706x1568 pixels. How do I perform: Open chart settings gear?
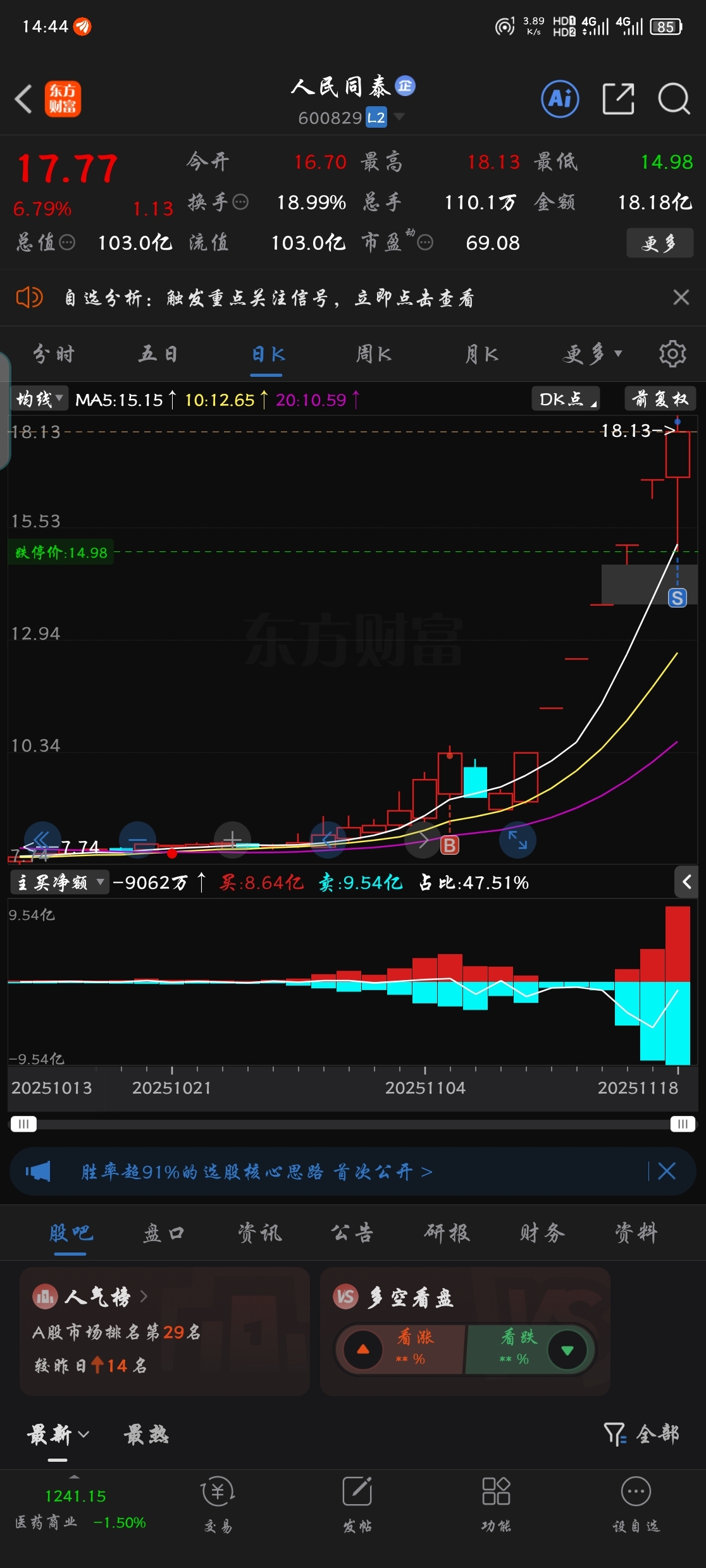672,354
